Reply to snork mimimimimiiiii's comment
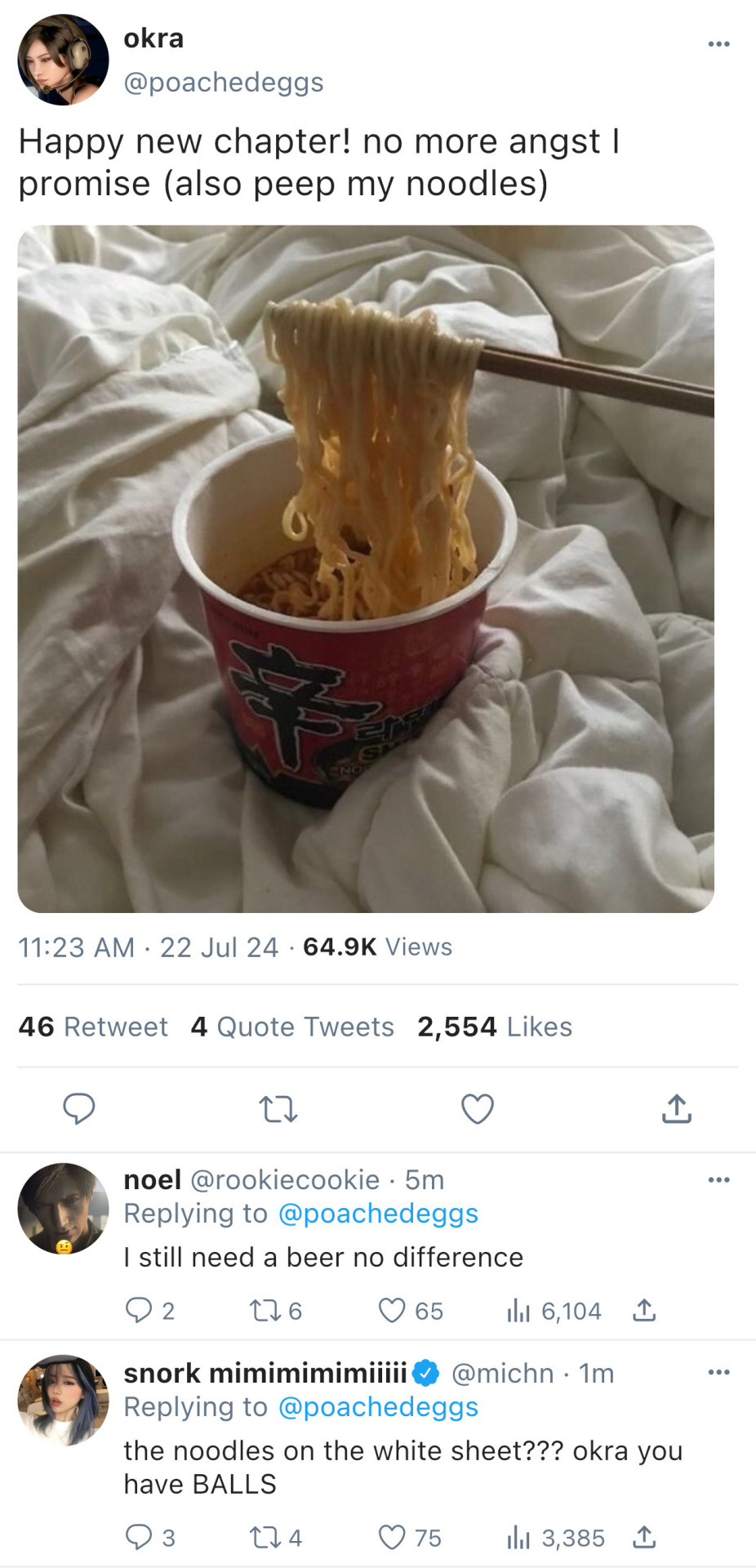 point(138,1538)
